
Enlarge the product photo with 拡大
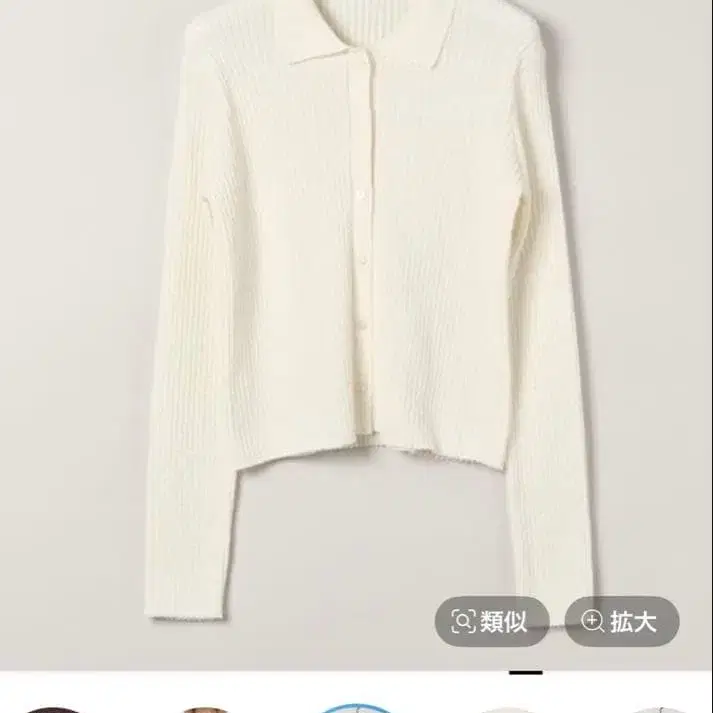point(621,621)
